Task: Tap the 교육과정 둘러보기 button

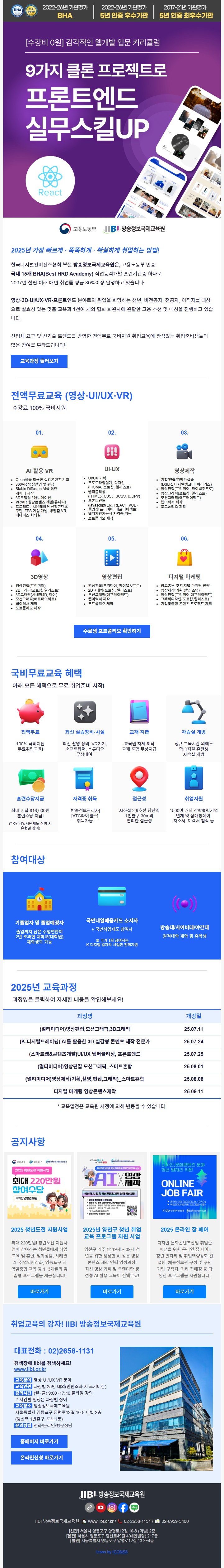Action: (39, 362)
